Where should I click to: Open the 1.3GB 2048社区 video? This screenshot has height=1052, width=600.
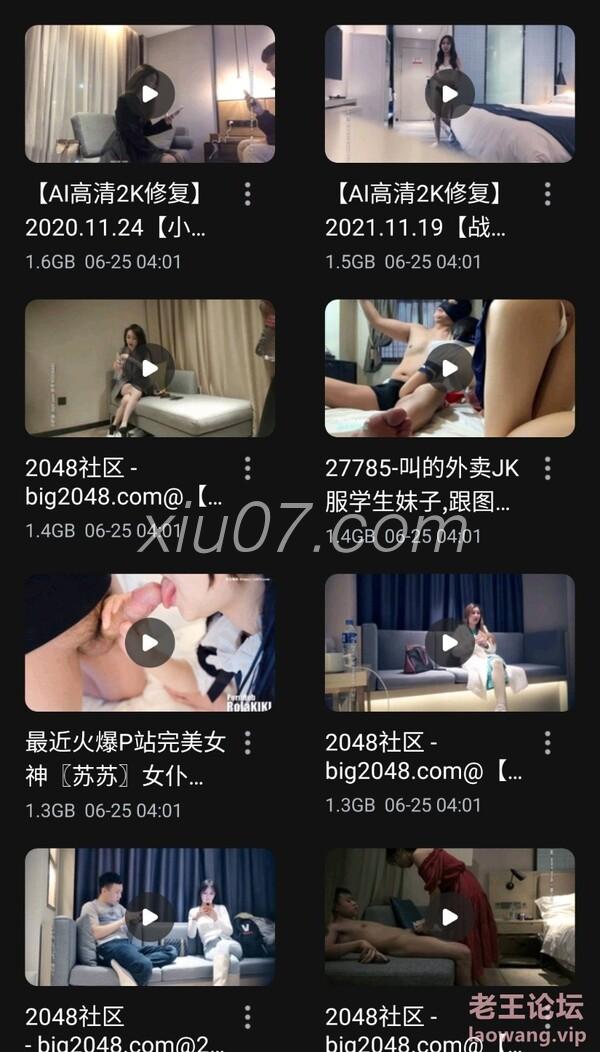tap(450, 642)
